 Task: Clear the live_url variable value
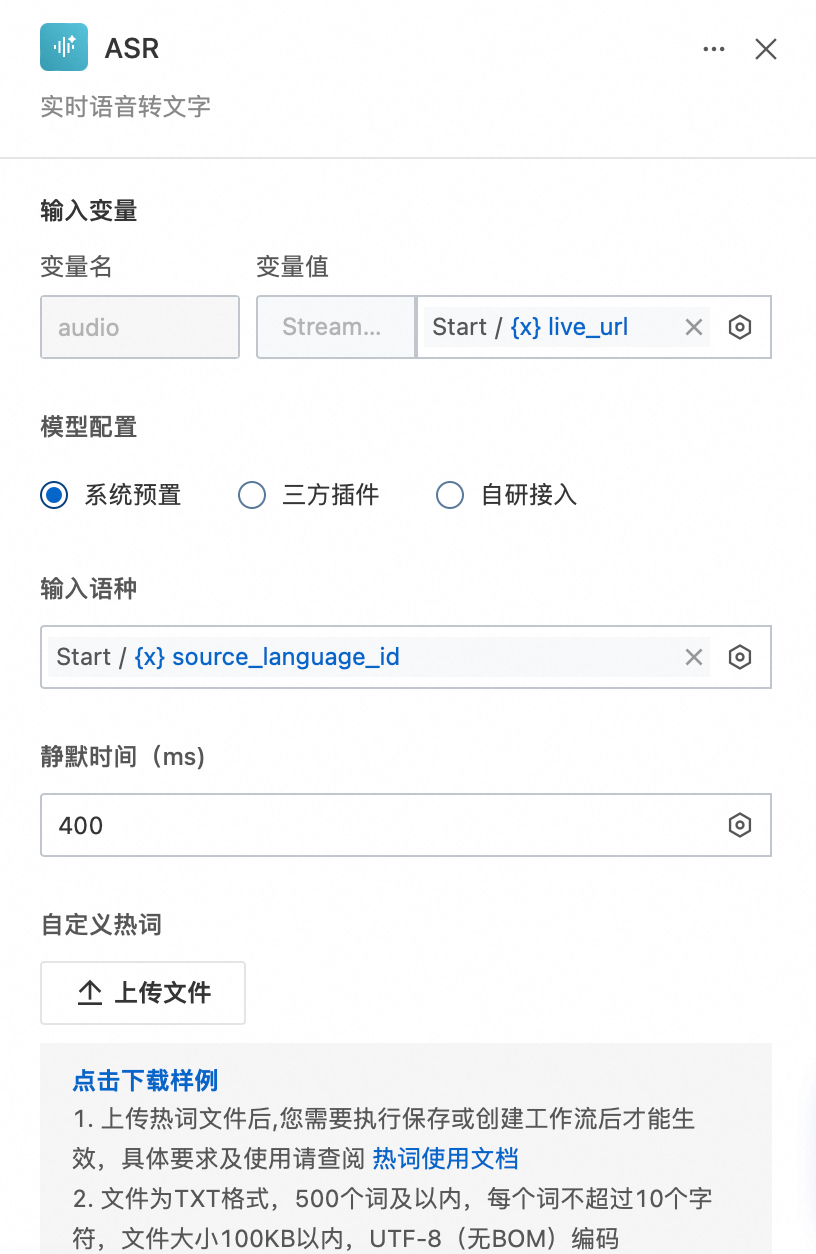click(693, 327)
